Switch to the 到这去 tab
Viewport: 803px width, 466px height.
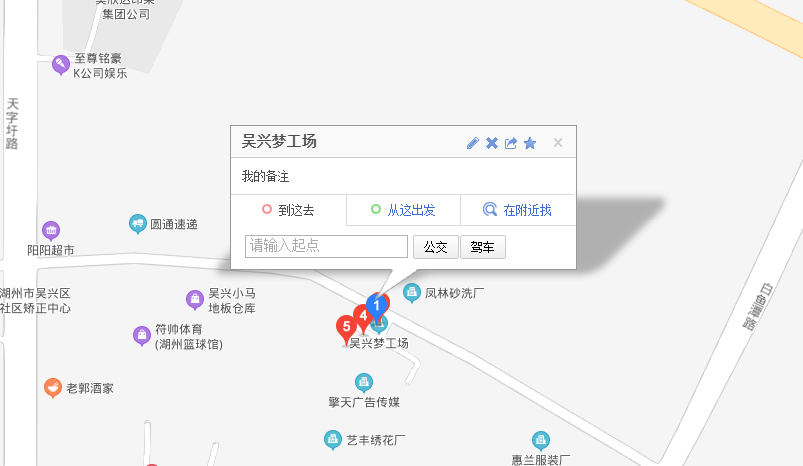[x=288, y=210]
